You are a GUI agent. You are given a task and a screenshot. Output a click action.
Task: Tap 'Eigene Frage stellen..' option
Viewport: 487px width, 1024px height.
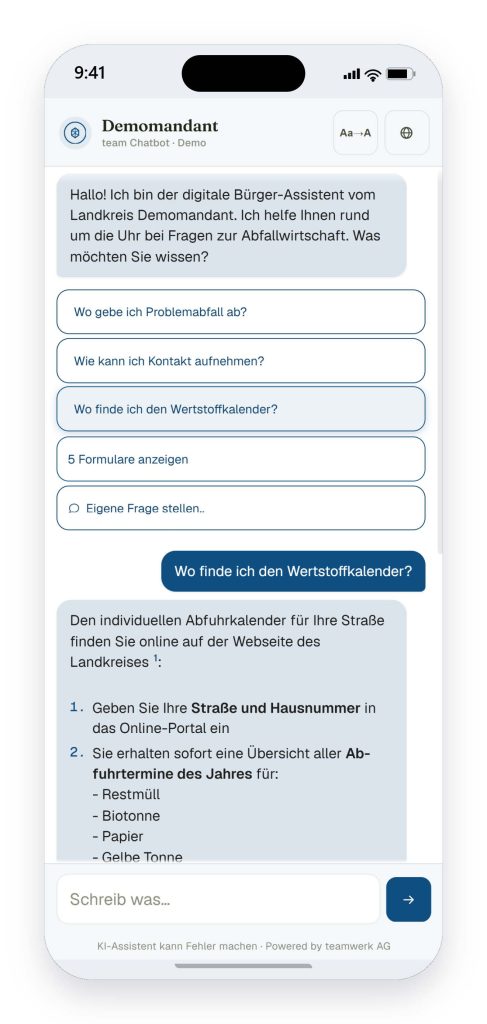click(241, 508)
